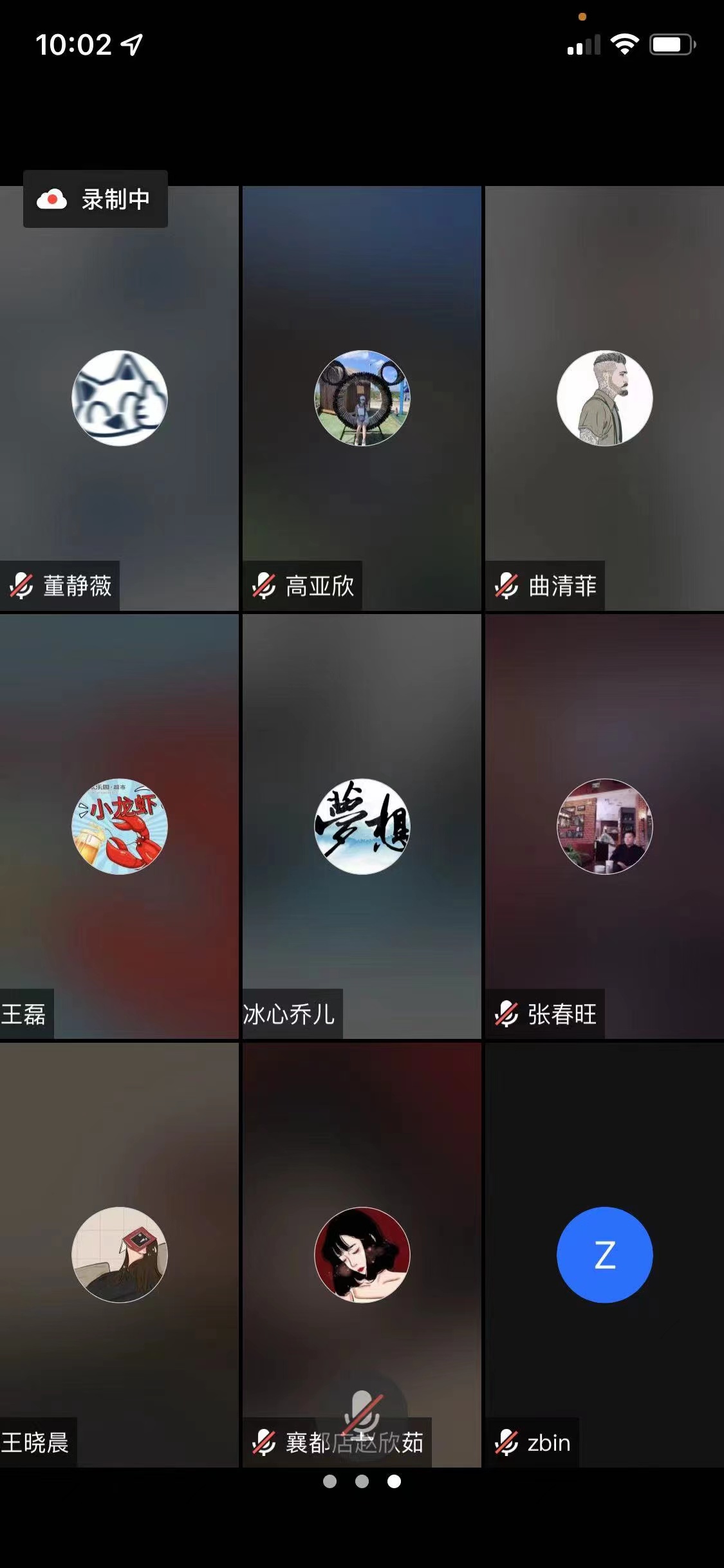Select 董静薇's video tile
The width and height of the screenshot is (724, 1568).
click(x=119, y=398)
